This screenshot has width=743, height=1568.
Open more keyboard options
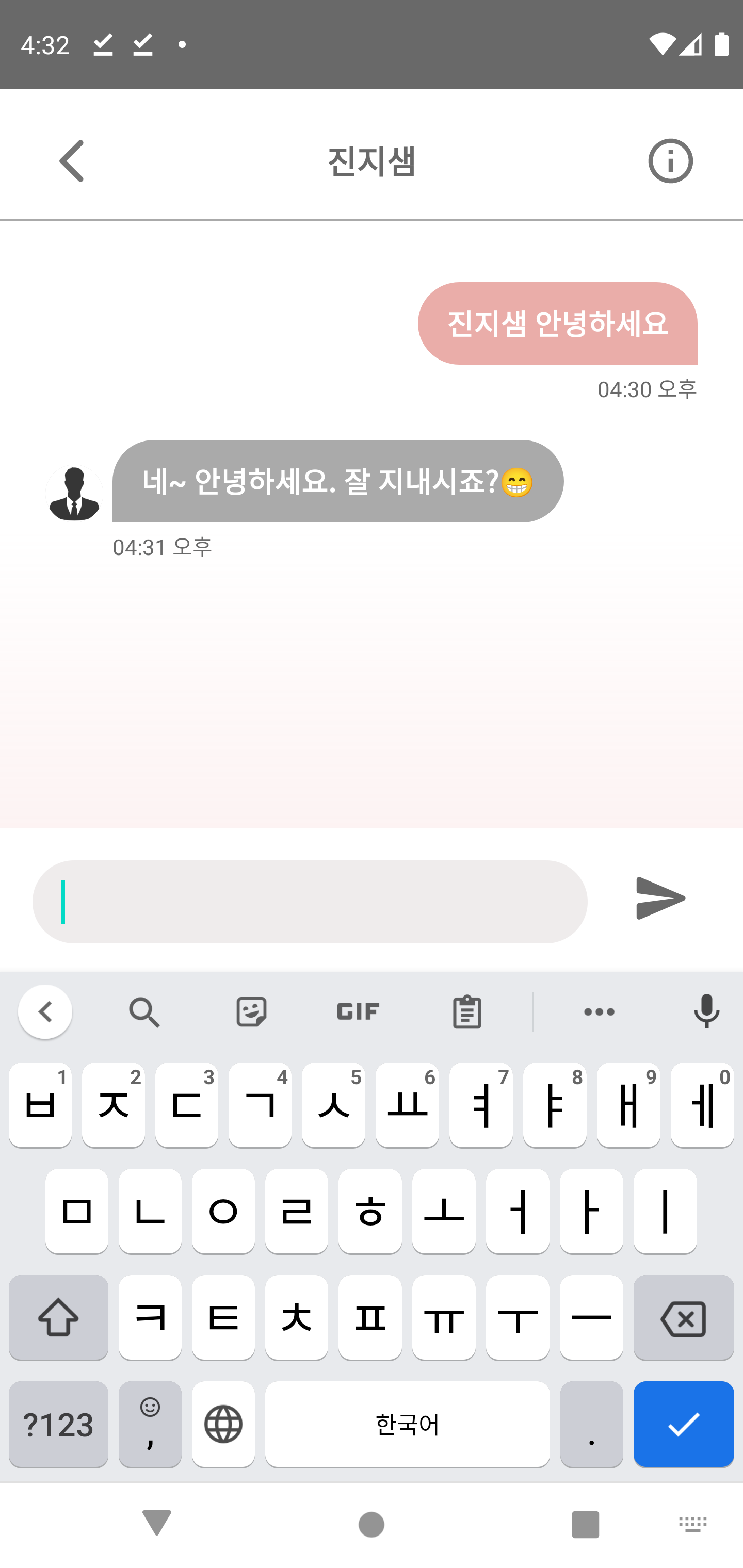[x=599, y=1011]
